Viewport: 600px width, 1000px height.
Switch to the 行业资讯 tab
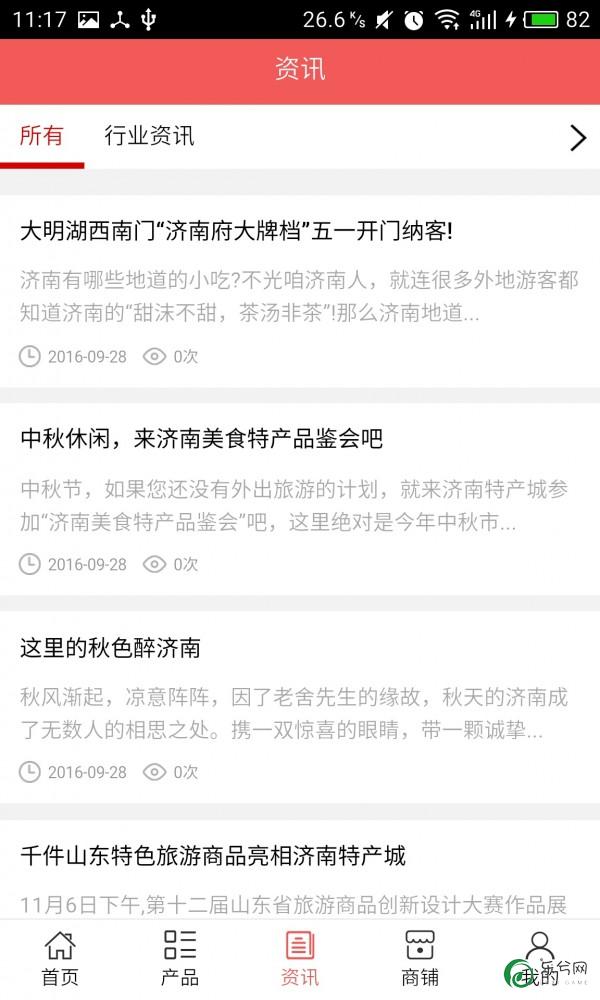tap(149, 136)
